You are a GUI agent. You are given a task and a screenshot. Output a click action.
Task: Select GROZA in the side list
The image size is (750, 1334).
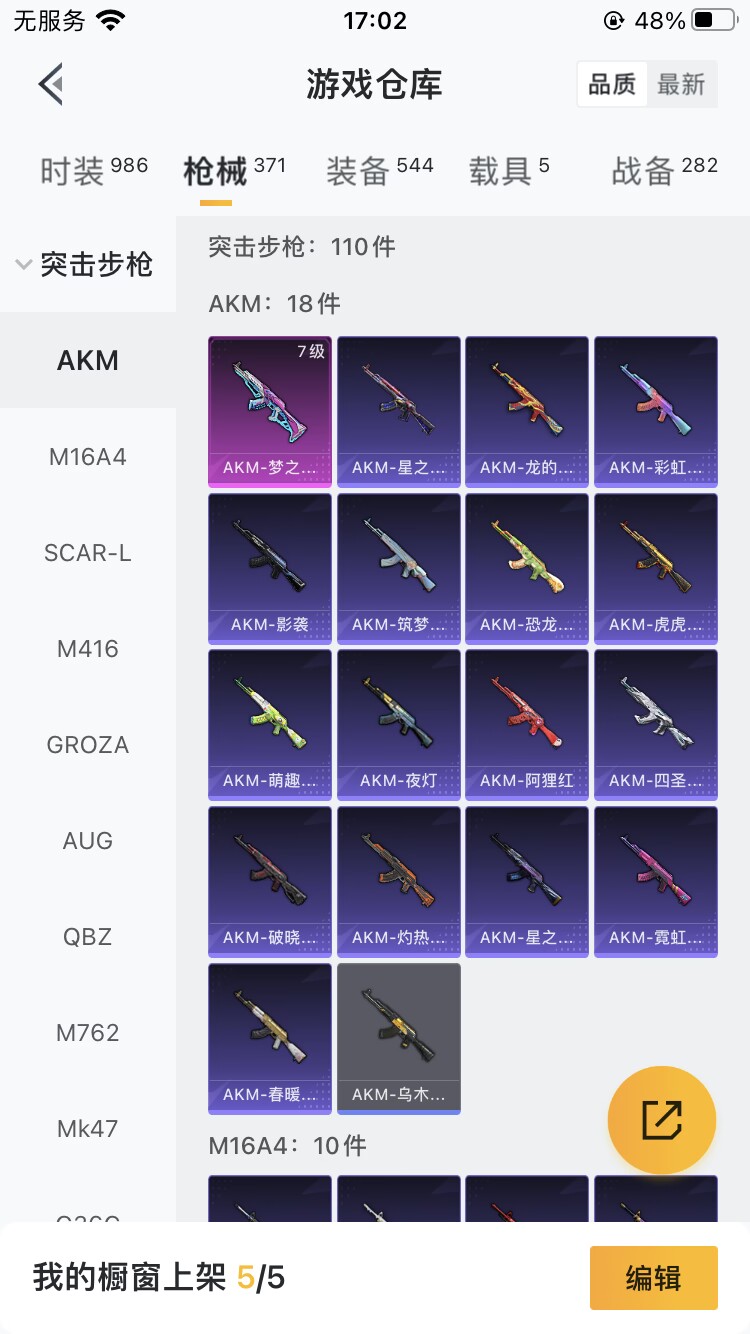[x=88, y=745]
